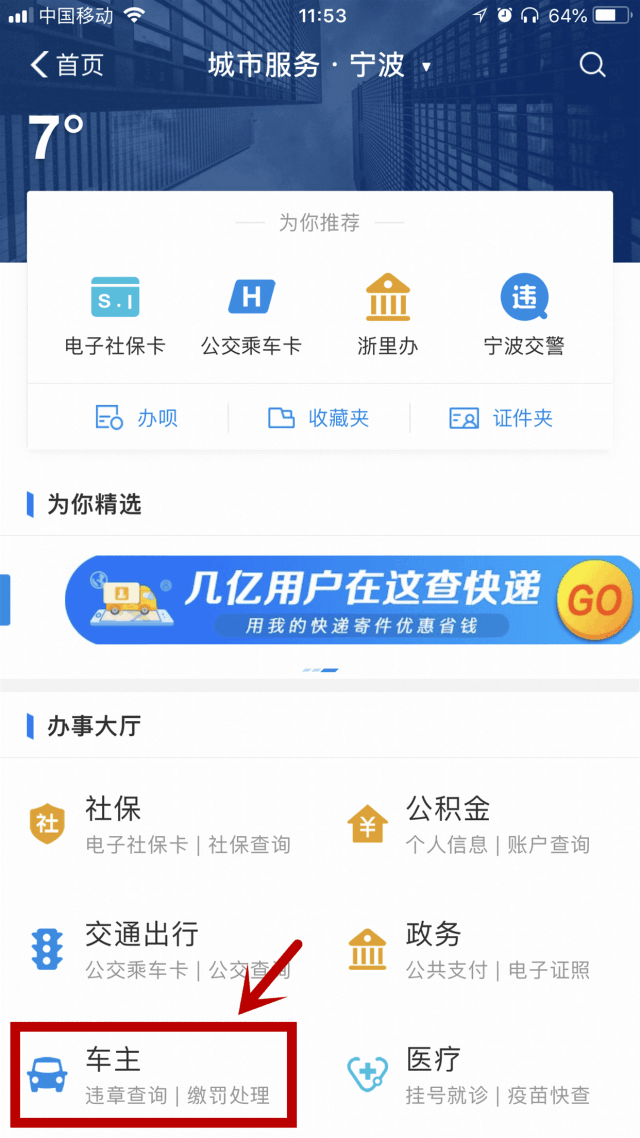Screen dimensions: 640x1138
Task: Open 证件夹 document folder
Action: (502, 418)
